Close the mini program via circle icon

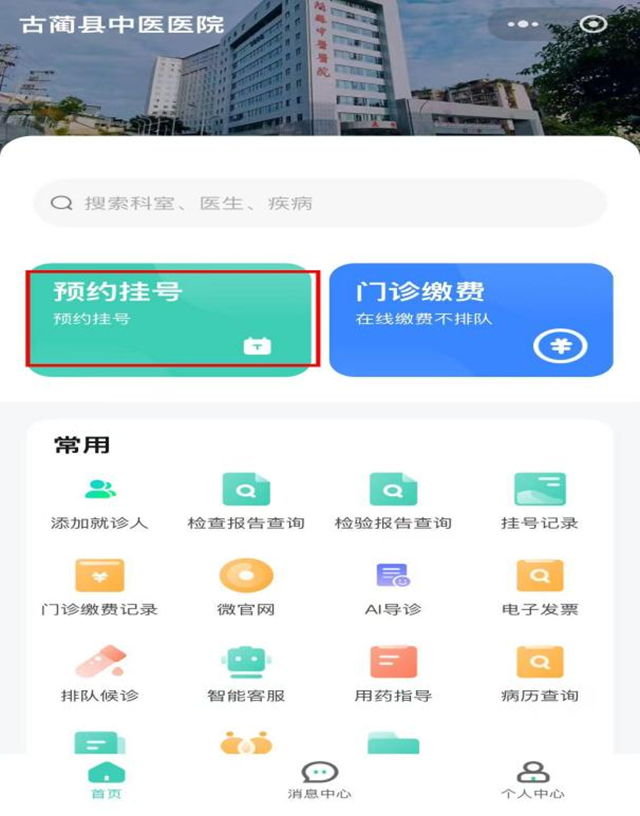[x=593, y=24]
